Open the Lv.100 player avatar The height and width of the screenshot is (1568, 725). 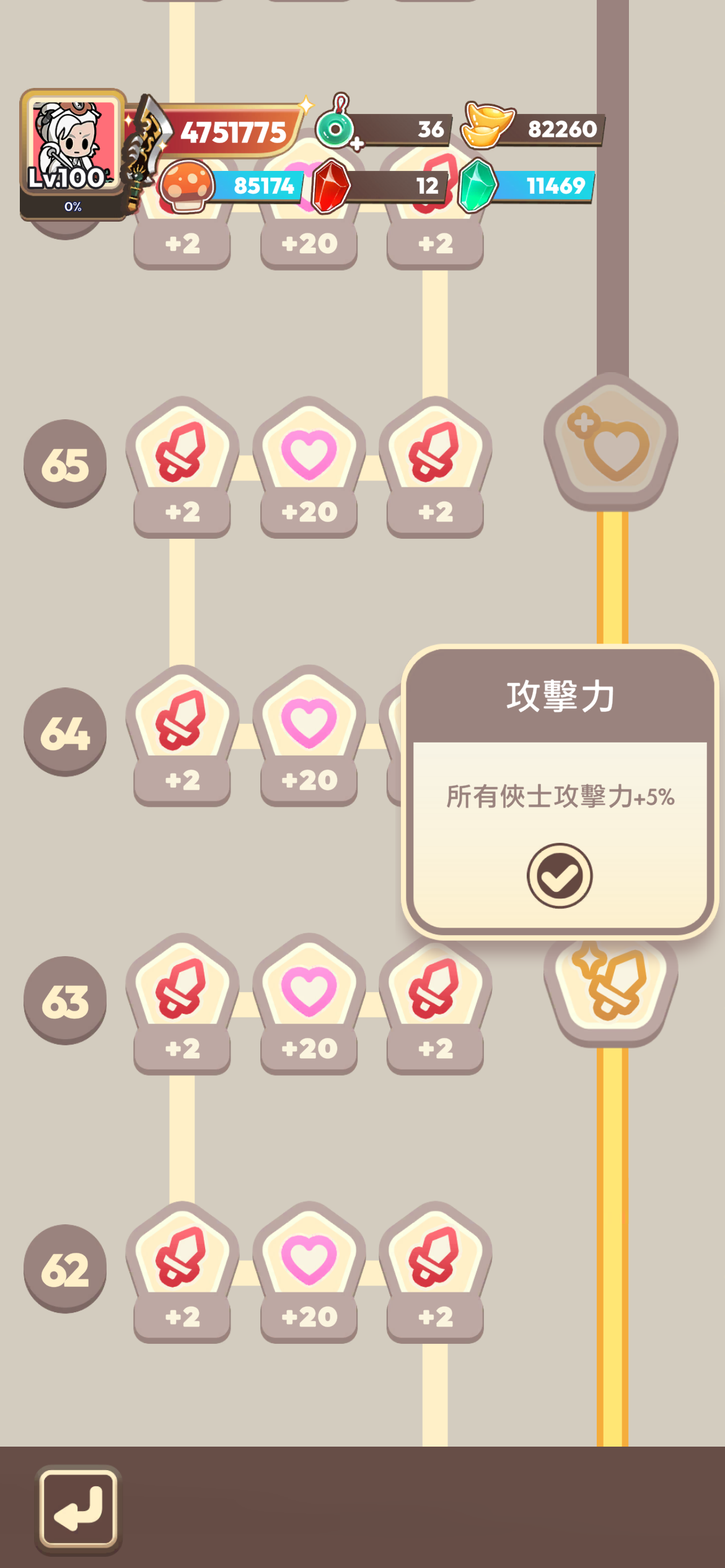(73, 146)
